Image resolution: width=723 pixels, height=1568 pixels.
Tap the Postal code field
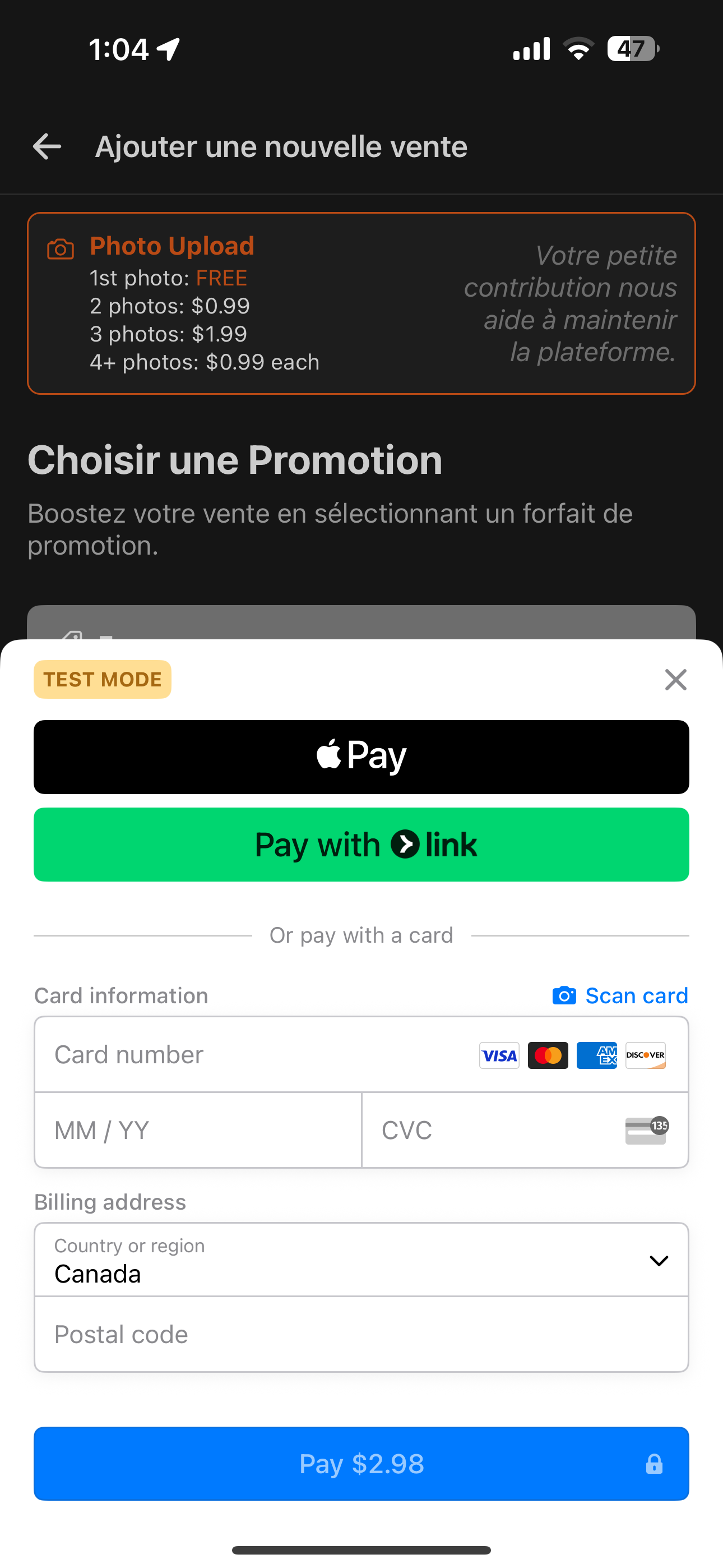[361, 1334]
